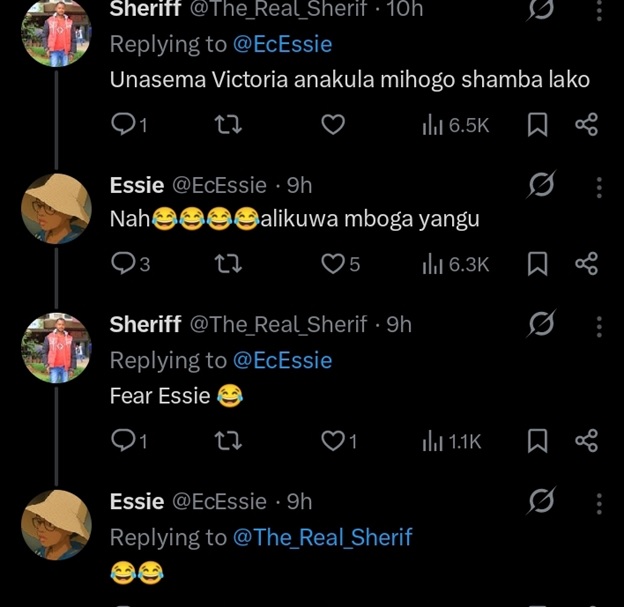Open @EcEssie link above 'Fear Essie'
The width and height of the screenshot is (624, 607).
pyautogui.click(x=282, y=360)
